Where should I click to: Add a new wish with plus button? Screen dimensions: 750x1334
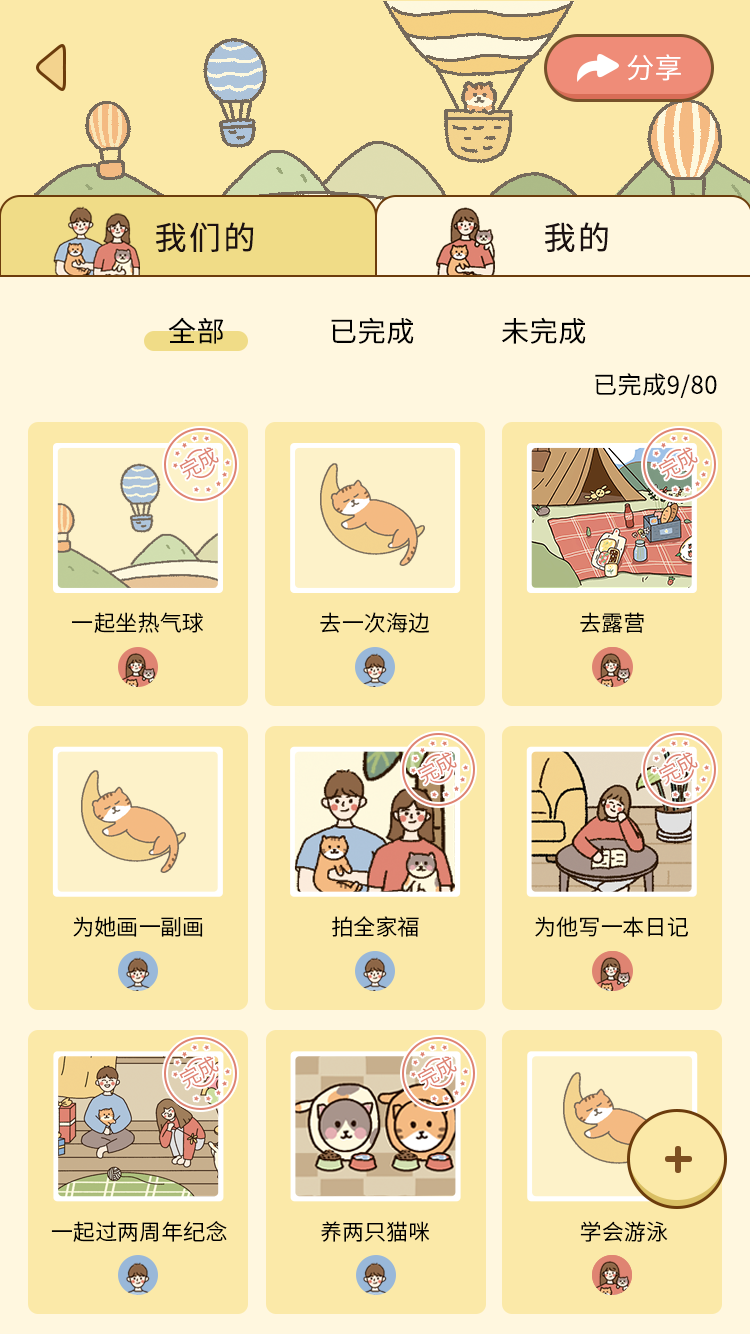click(677, 1159)
